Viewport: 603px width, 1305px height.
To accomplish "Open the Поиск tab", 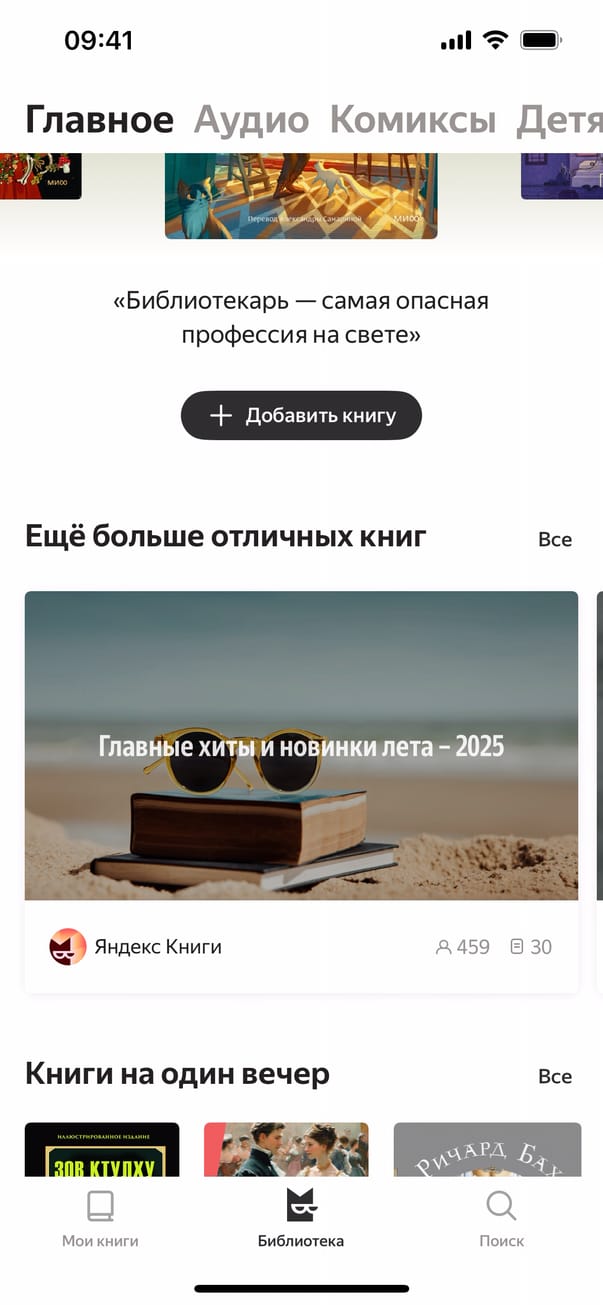I will 501,1220.
